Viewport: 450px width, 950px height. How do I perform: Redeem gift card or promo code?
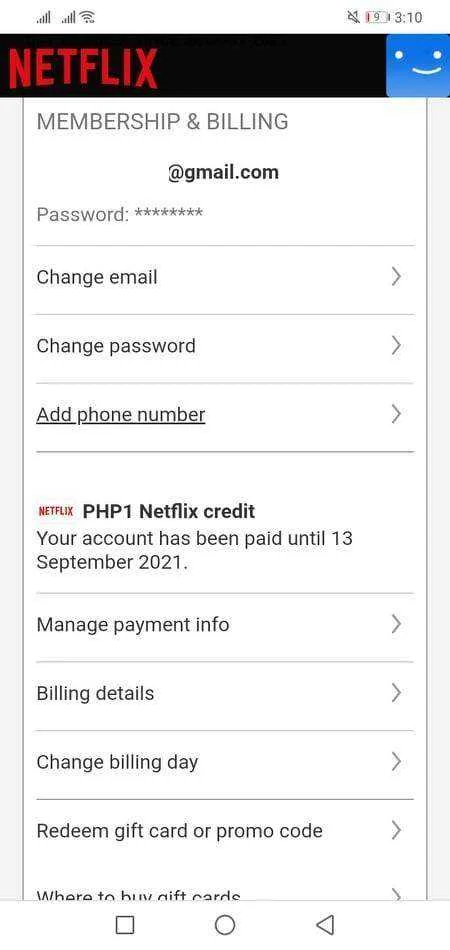(225, 831)
